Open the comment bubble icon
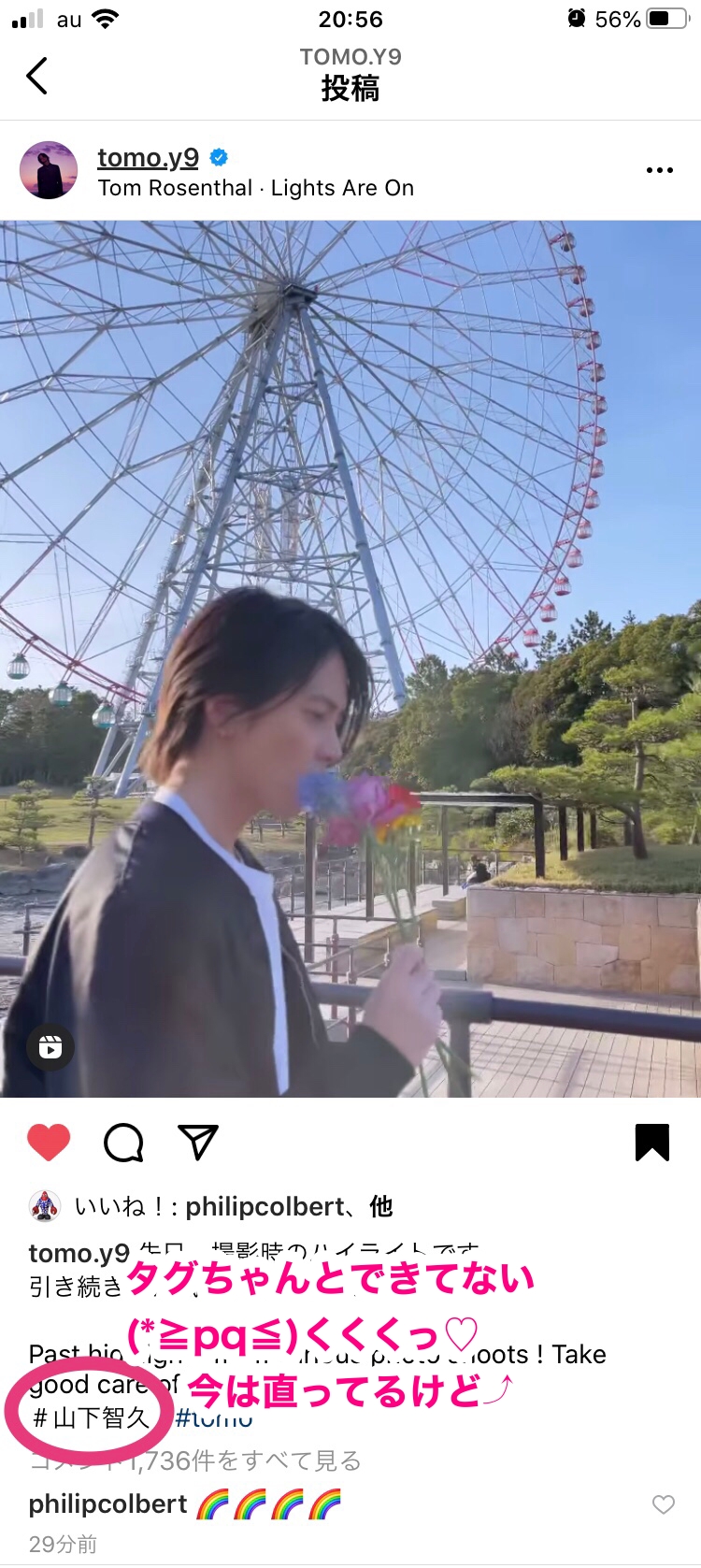The height and width of the screenshot is (1568, 701). point(123,1142)
